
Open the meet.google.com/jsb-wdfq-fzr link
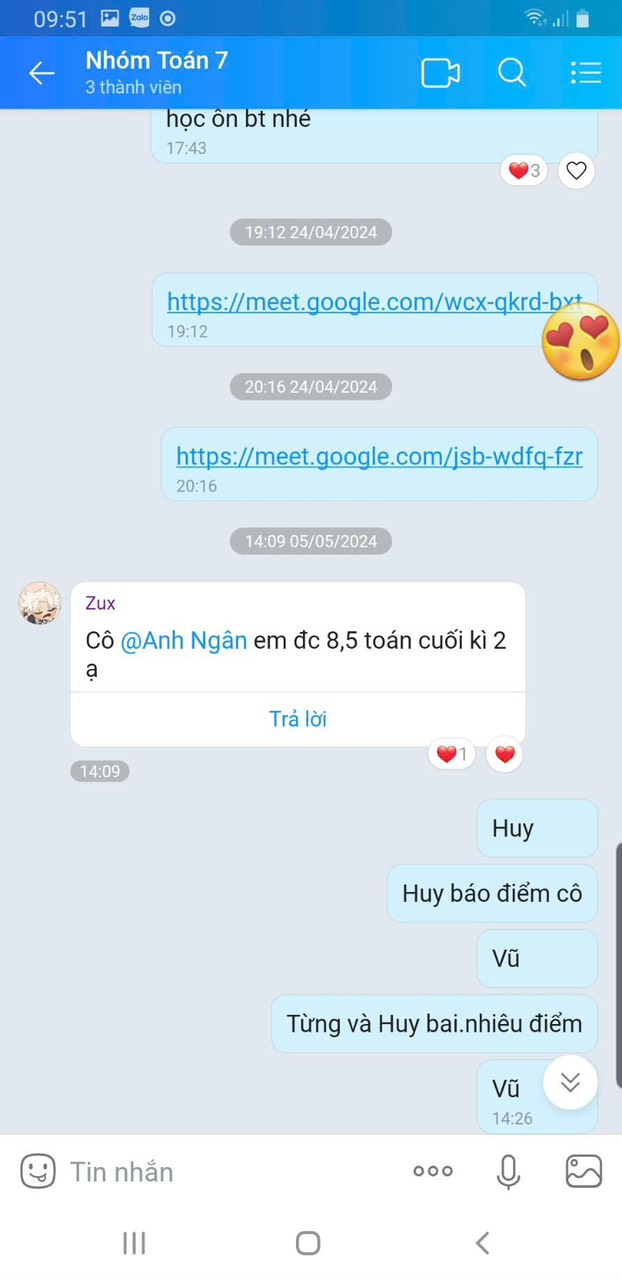tap(379, 456)
